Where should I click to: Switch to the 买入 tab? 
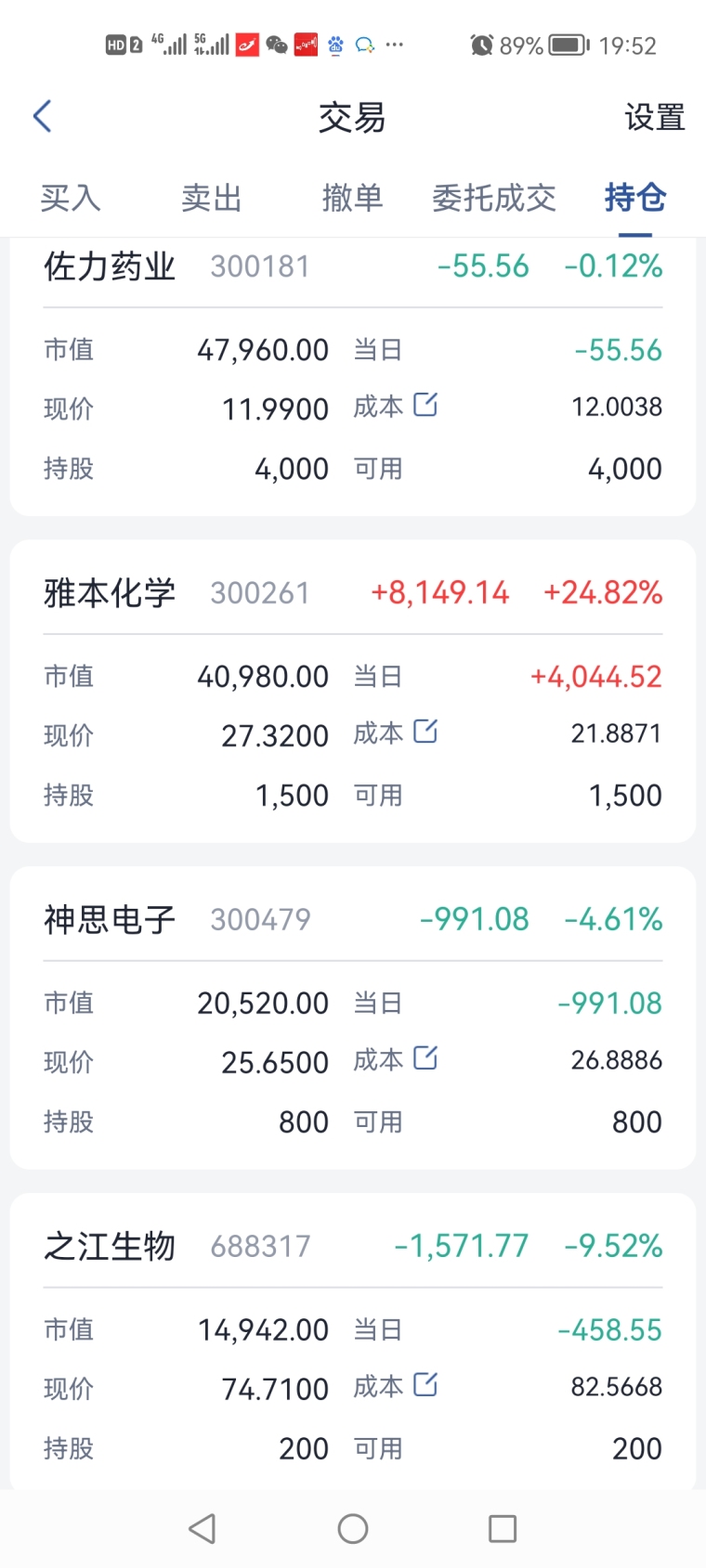71,198
